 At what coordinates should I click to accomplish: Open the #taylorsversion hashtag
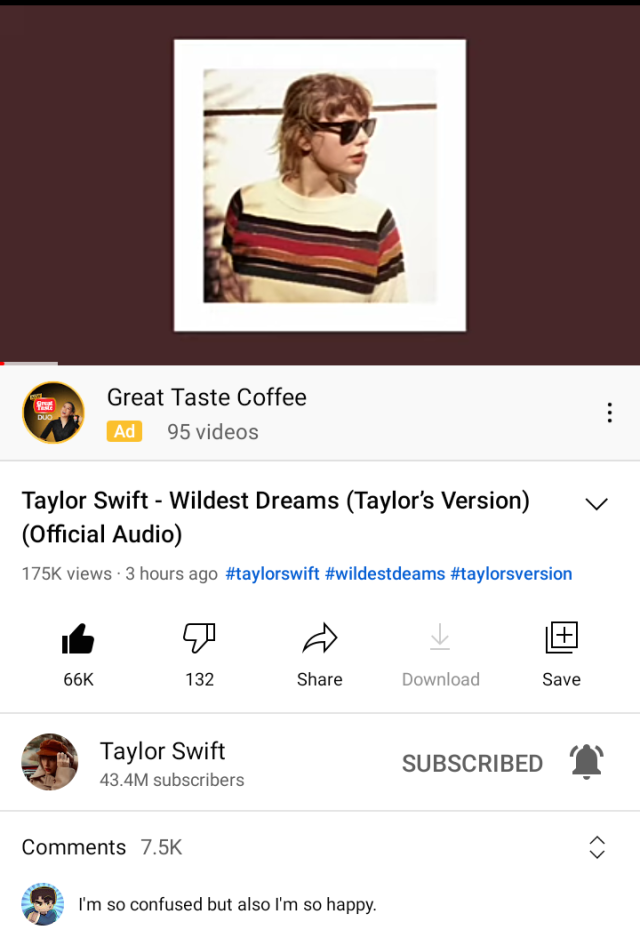pos(511,574)
